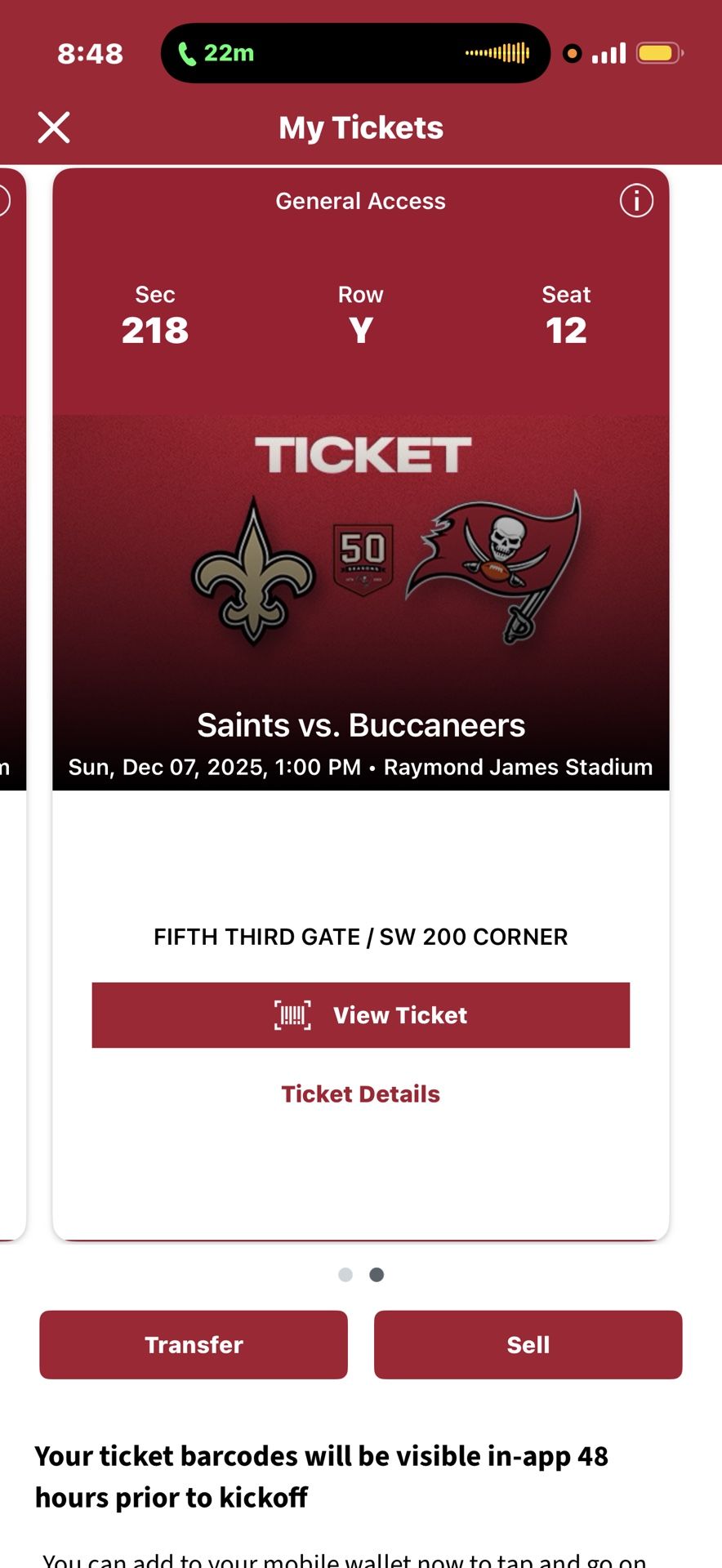Viewport: 722px width, 1568px height.
Task: Tap the Saints vs. Buccaneers event title
Action: click(360, 724)
